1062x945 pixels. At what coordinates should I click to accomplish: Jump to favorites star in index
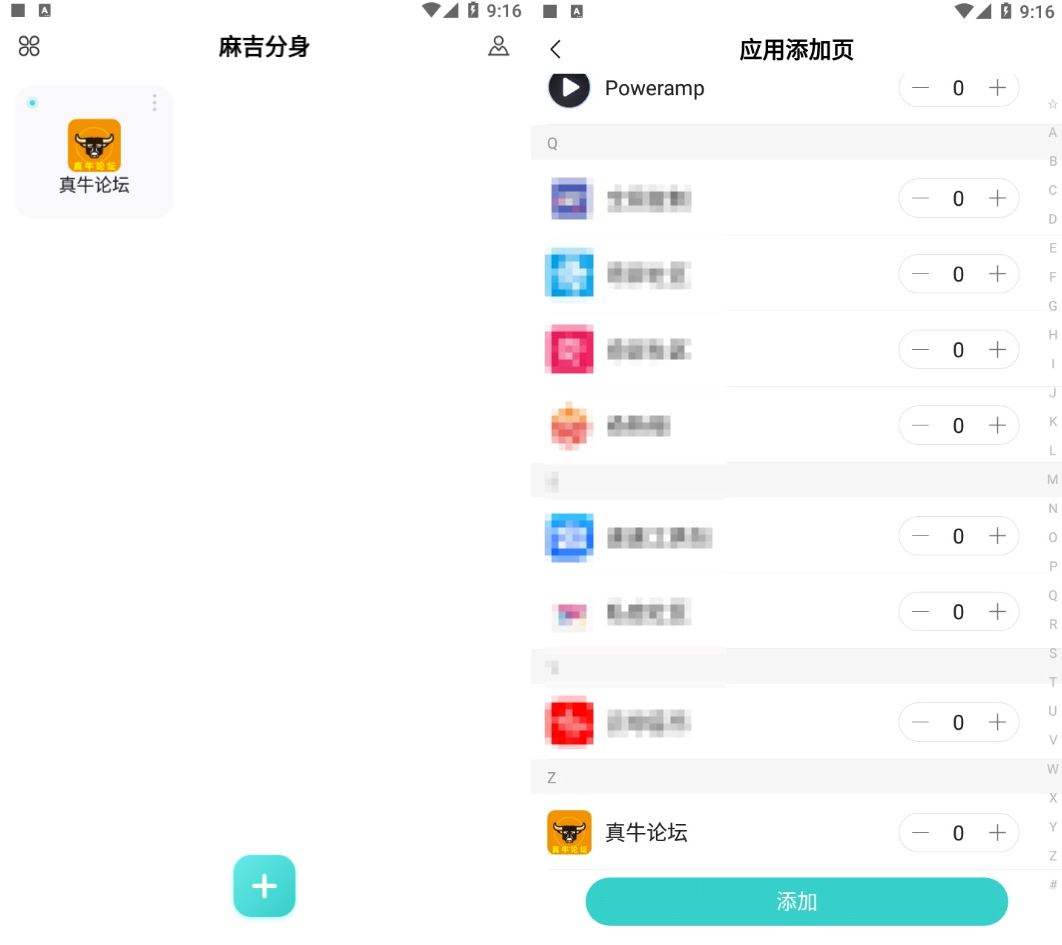coord(1052,104)
